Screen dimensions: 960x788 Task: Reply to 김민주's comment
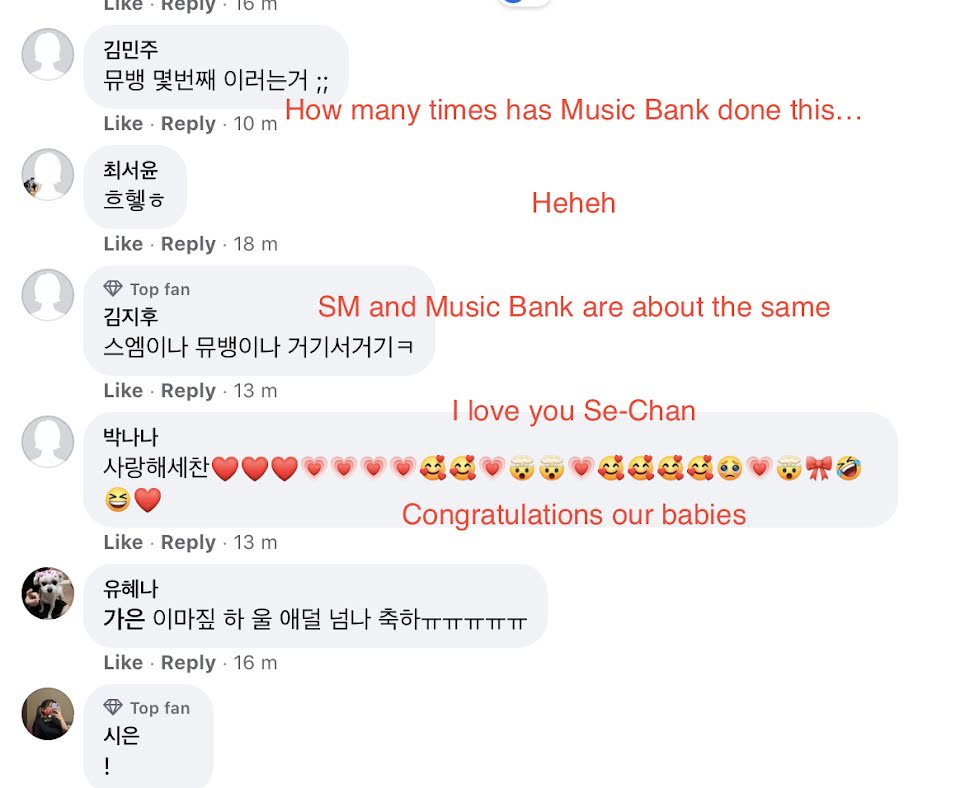tap(188, 124)
